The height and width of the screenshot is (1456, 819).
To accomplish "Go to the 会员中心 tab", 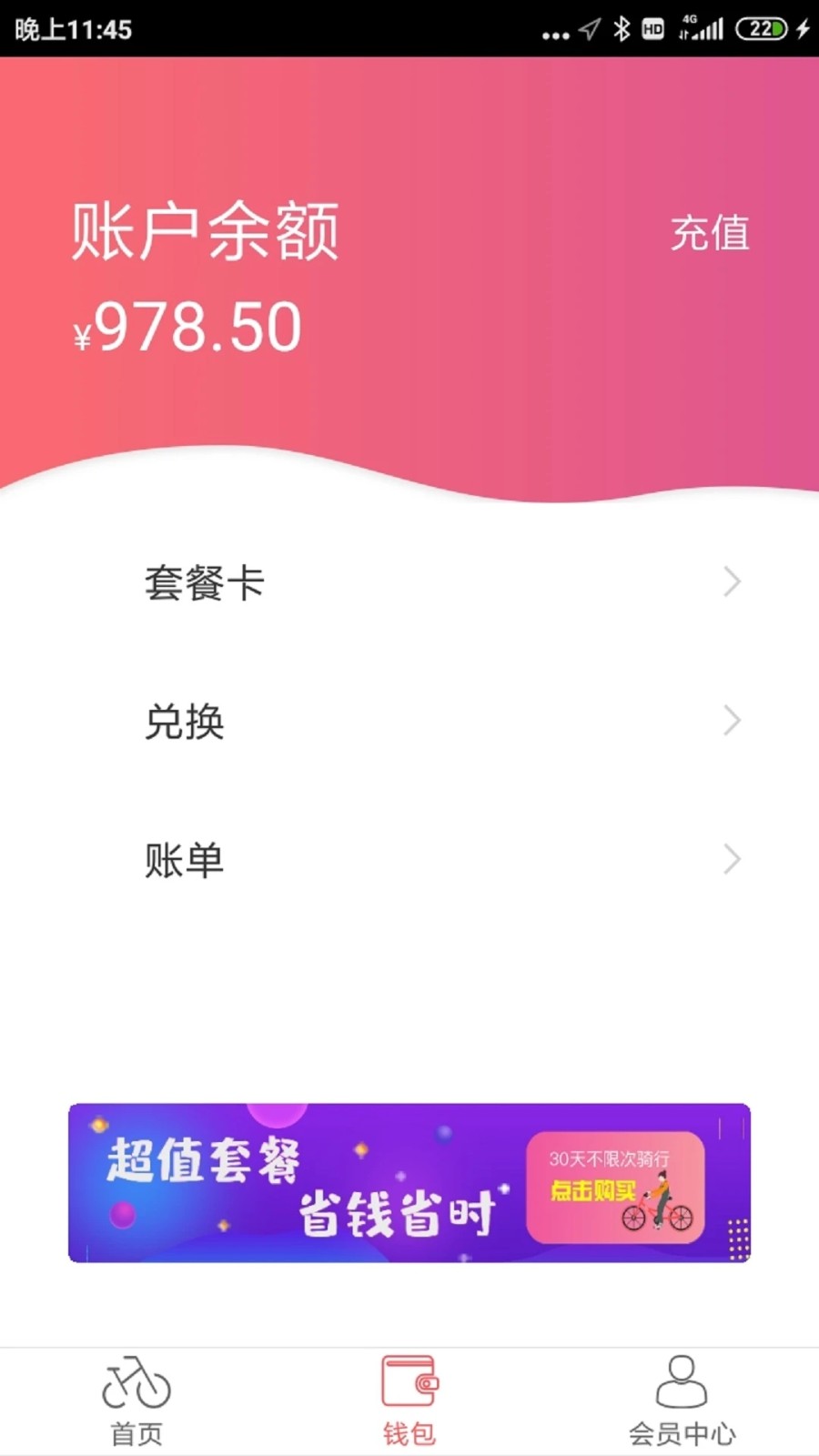I will coord(682,1401).
